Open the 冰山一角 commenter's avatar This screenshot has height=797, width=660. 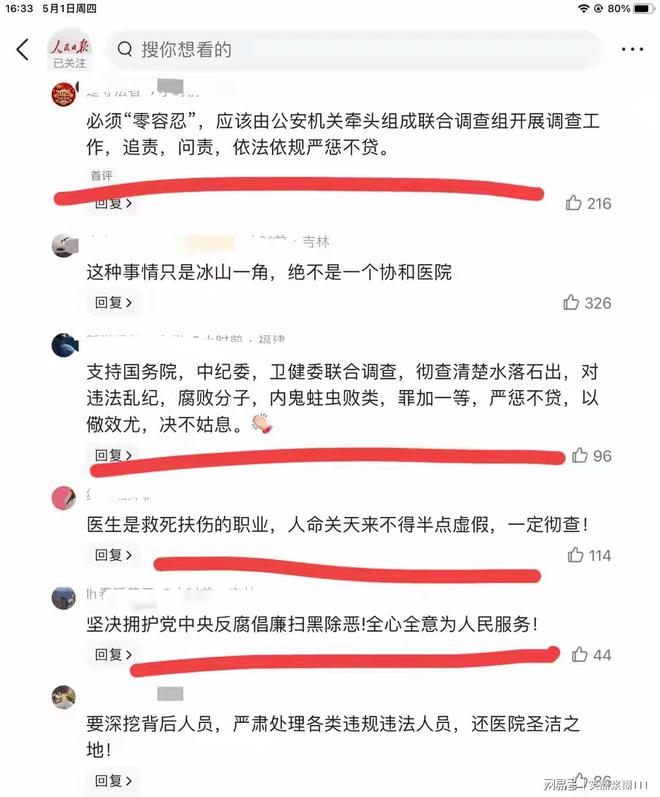click(64, 244)
